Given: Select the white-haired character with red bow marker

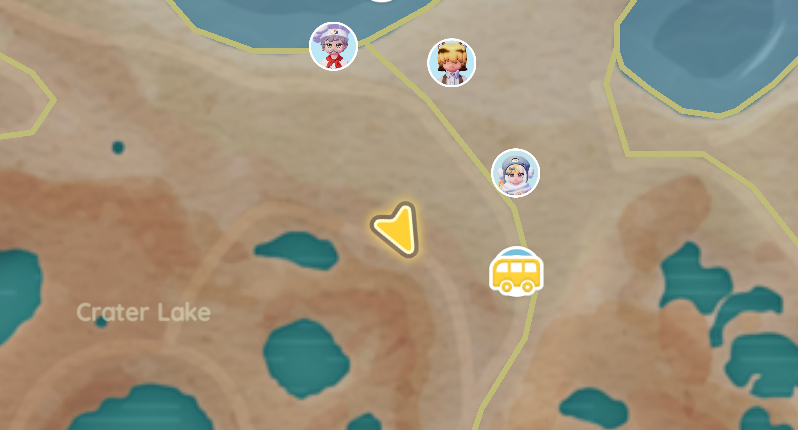Looking at the screenshot, I should 334,46.
